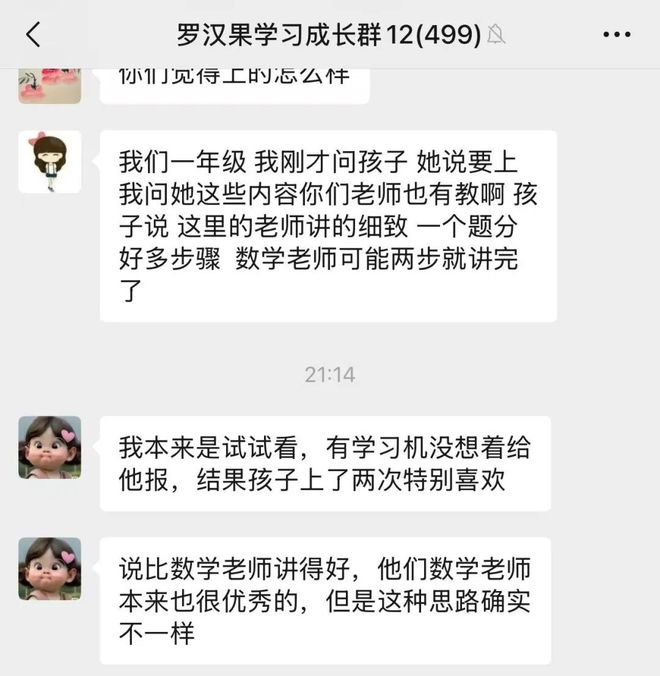The width and height of the screenshot is (660, 676).
Task: Tap the avatar beside the 说比数学老师讲得好 message
Action: pyautogui.click(x=49, y=568)
